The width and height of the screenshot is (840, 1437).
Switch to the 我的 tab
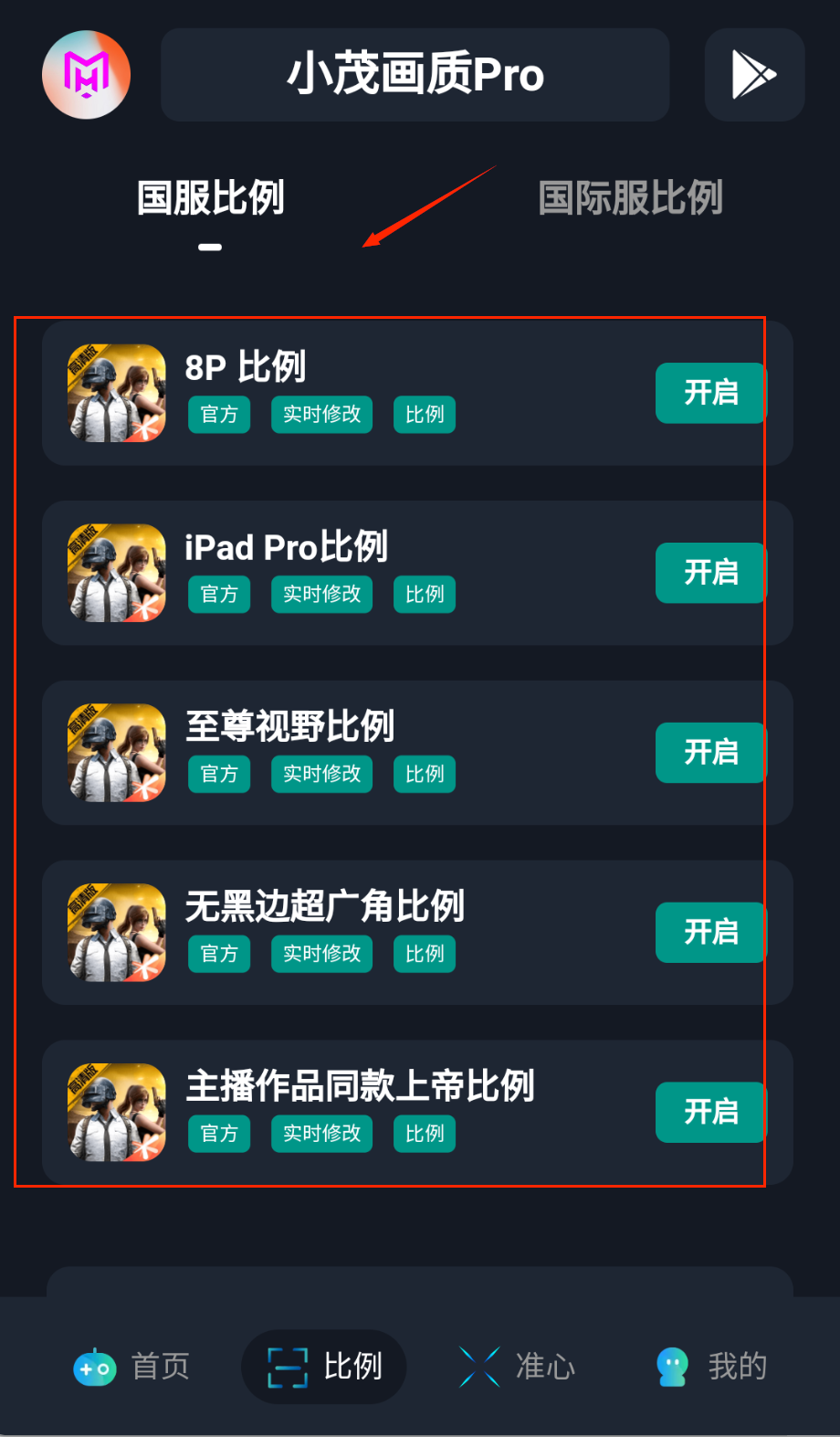(x=711, y=1367)
